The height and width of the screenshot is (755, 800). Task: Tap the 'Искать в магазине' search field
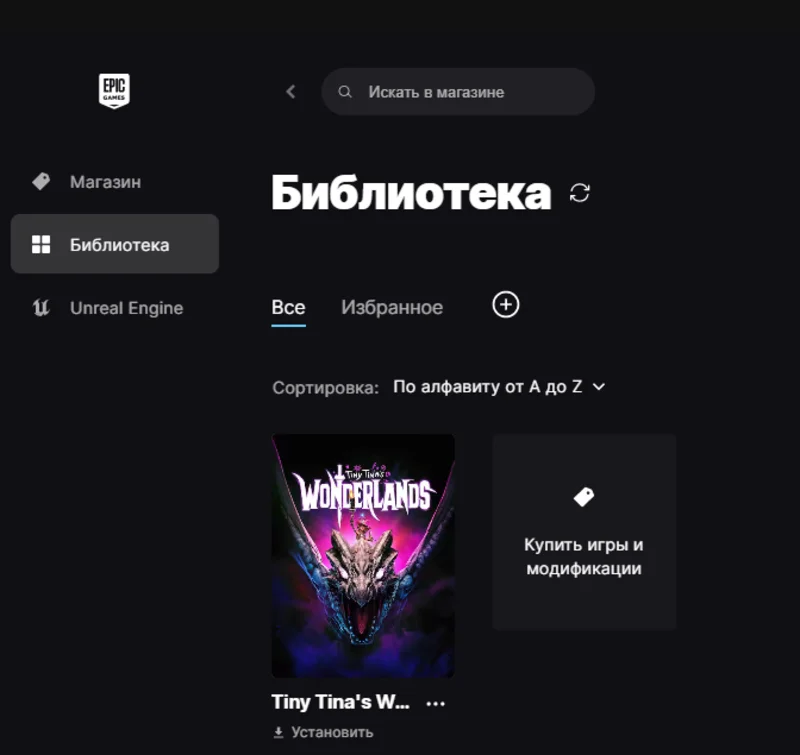[x=458, y=92]
